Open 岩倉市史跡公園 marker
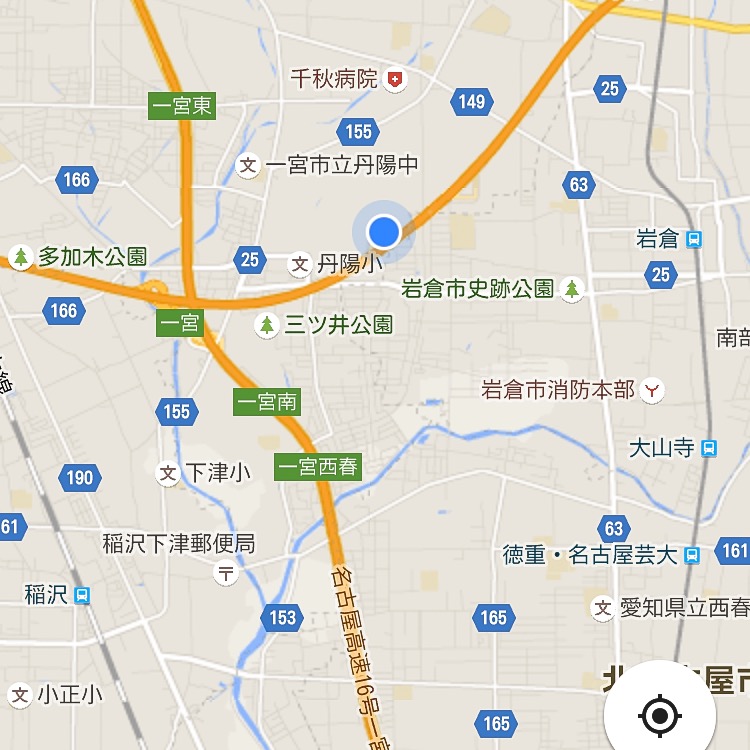 [x=572, y=289]
